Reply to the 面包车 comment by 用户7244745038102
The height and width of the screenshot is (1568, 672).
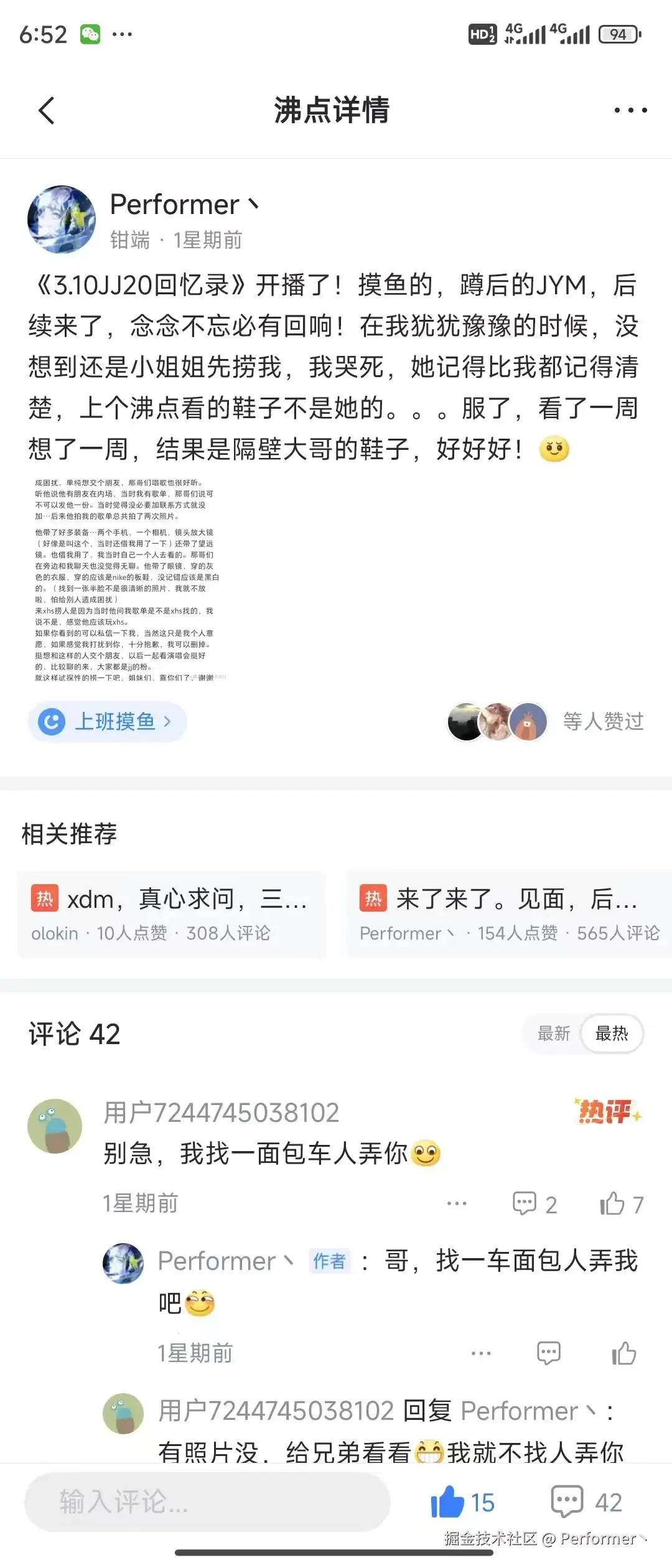coord(534,1204)
